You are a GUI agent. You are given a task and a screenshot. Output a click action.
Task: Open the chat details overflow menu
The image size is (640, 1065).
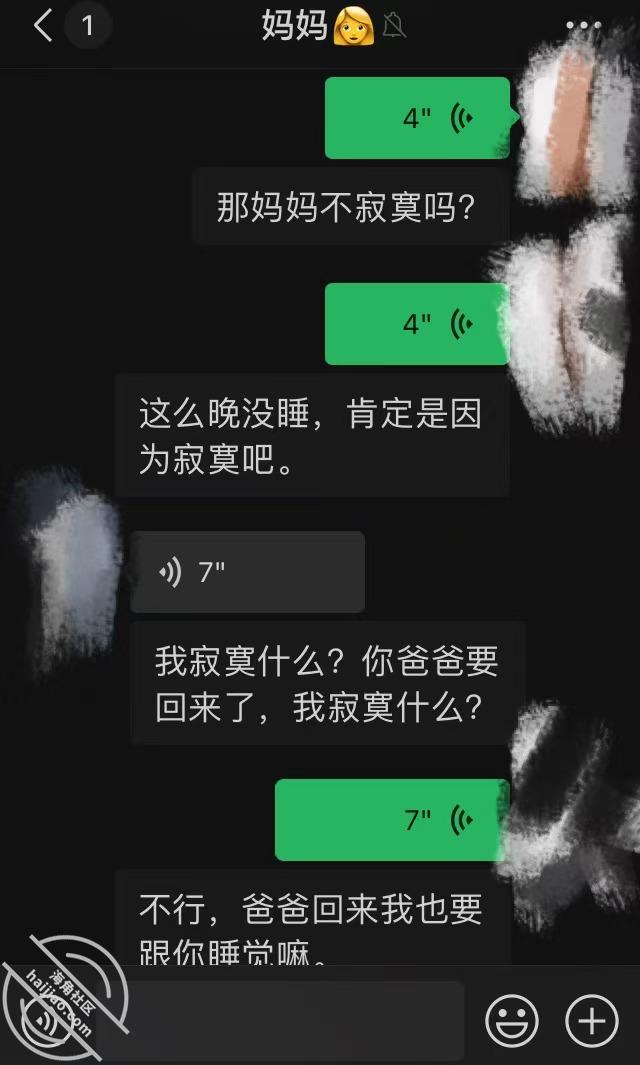pos(584,26)
